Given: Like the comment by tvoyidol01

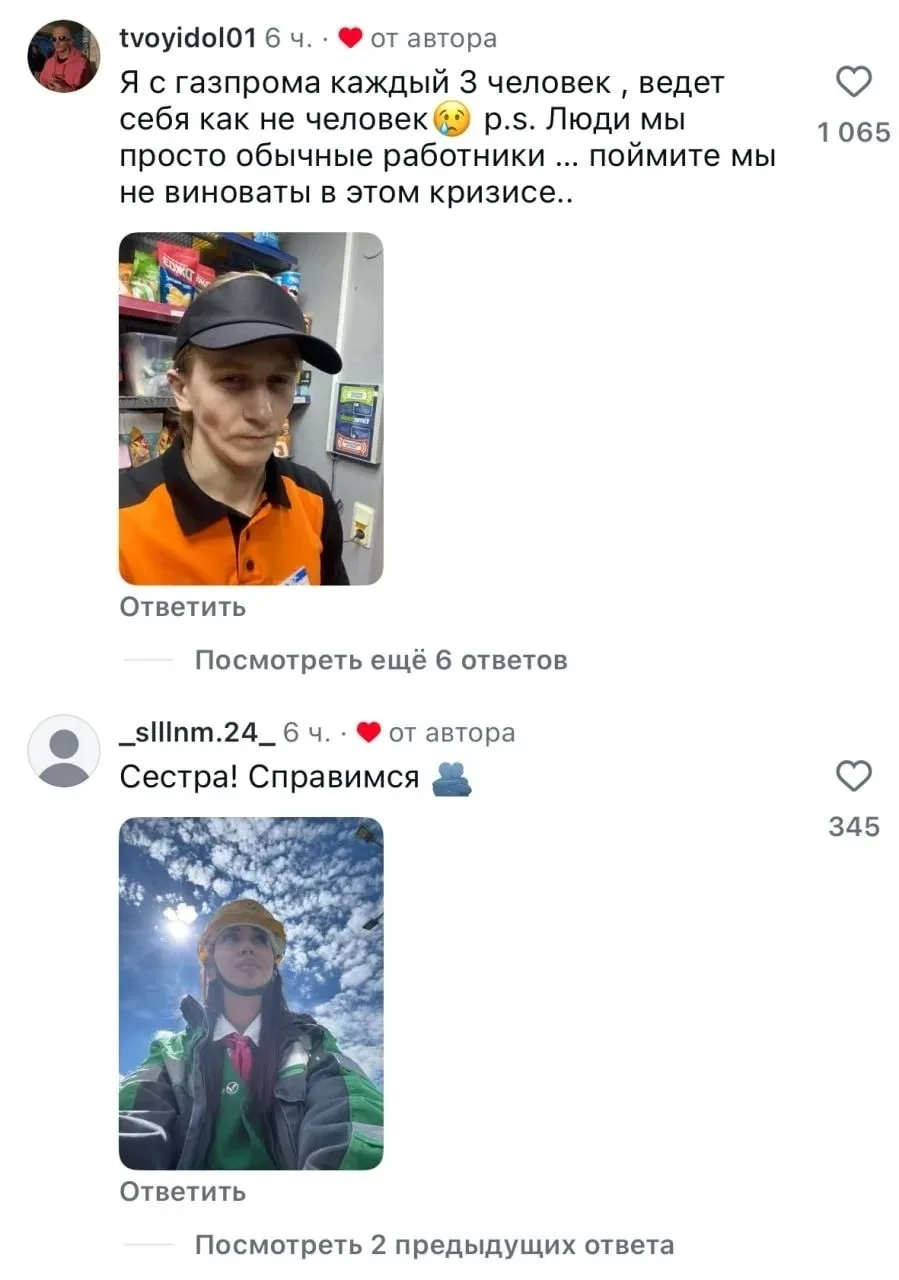Looking at the screenshot, I should pos(853,82).
